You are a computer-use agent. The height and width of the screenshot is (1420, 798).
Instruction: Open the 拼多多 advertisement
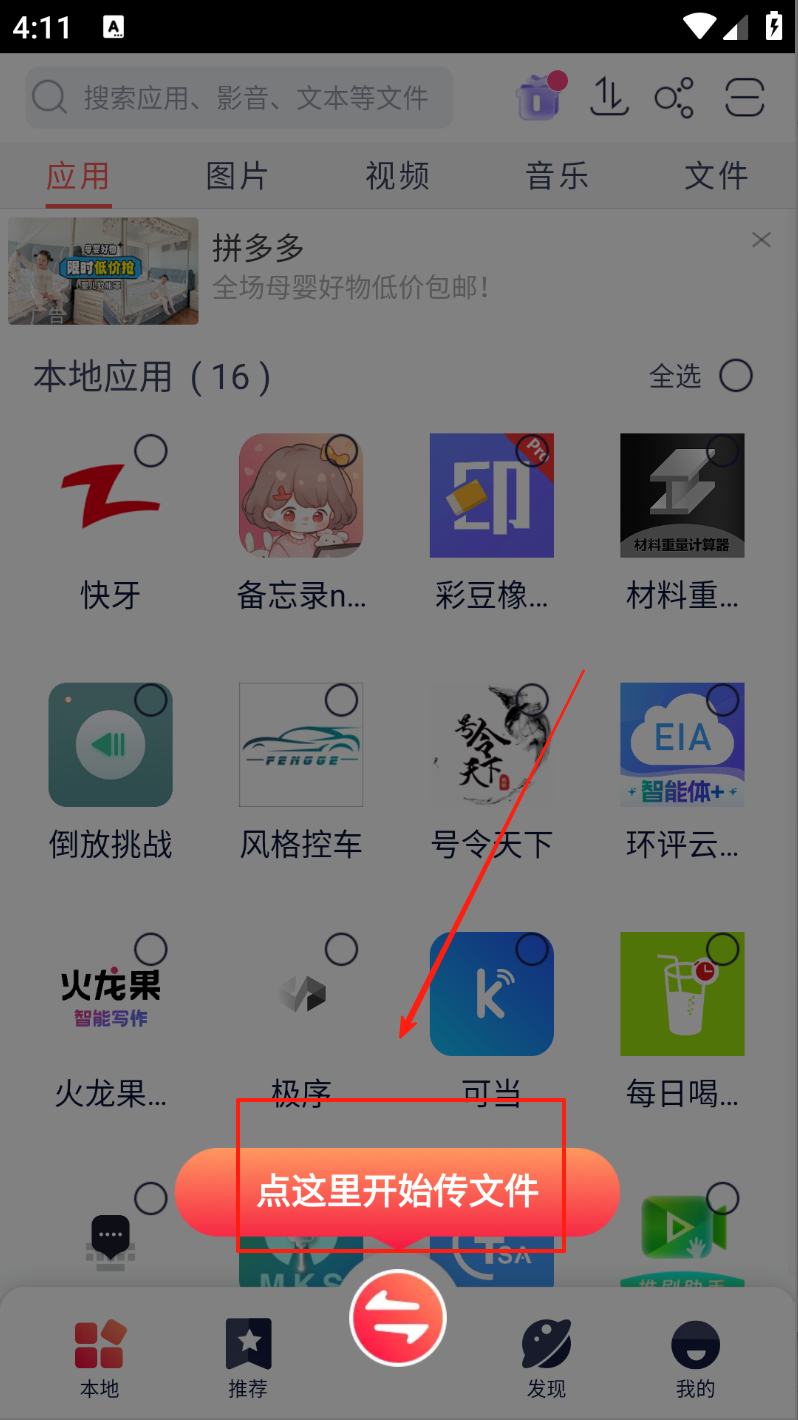coord(300,268)
